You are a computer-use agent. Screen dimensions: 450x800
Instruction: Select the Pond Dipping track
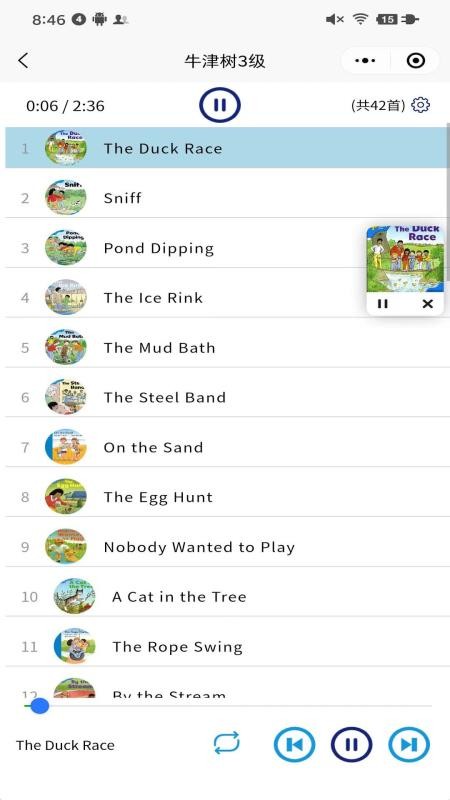click(225, 248)
